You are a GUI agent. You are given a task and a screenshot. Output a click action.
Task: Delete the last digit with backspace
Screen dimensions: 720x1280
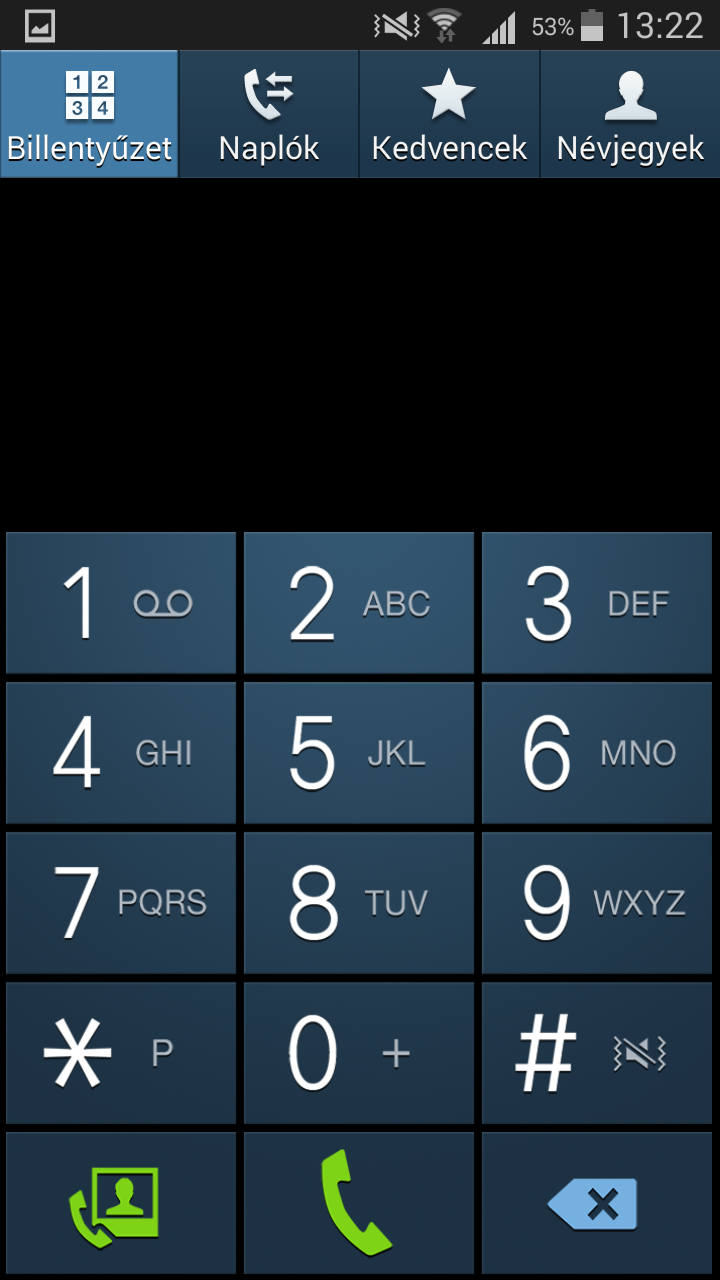point(597,1203)
